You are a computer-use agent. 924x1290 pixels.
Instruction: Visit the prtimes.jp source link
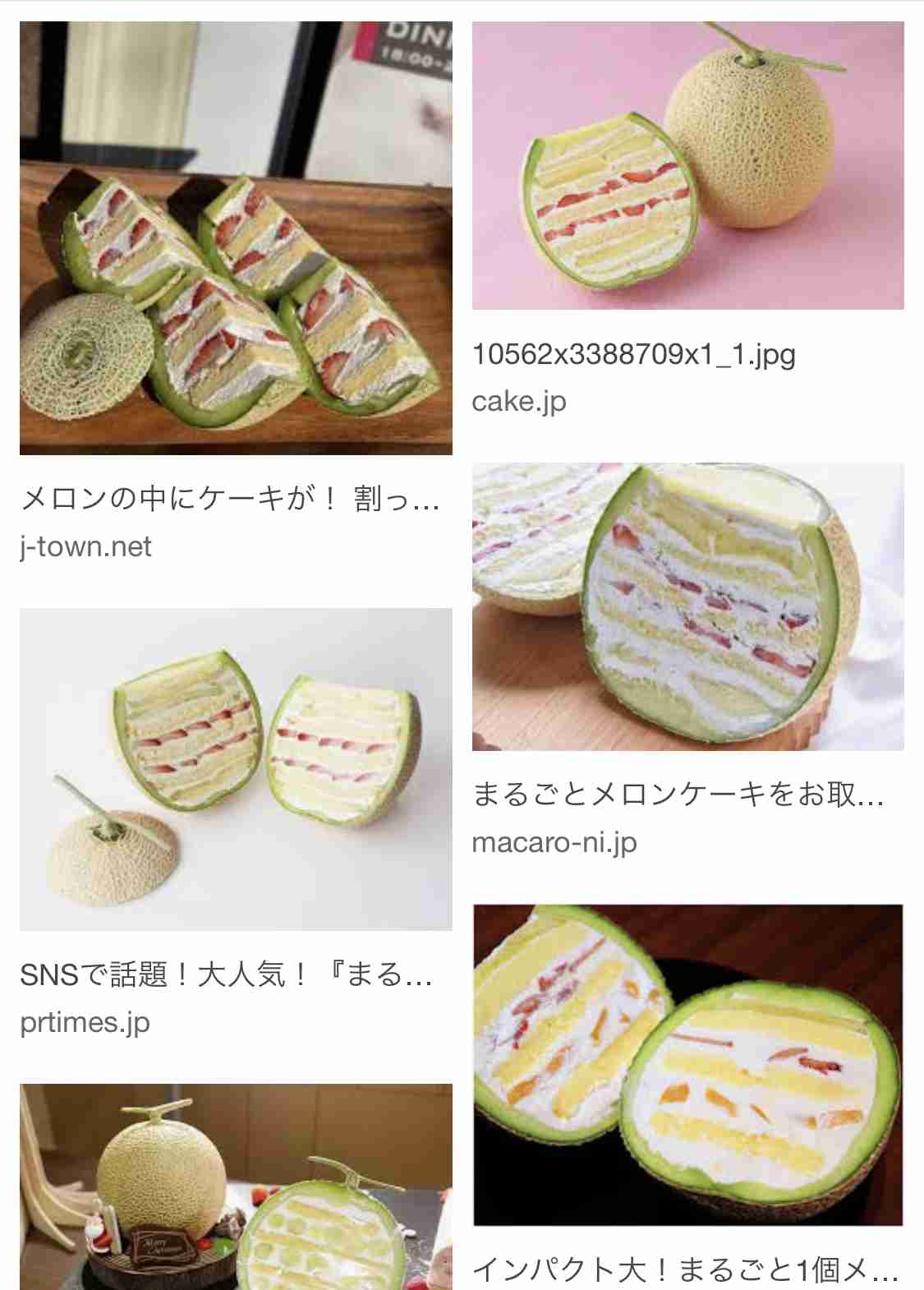[x=85, y=1022]
